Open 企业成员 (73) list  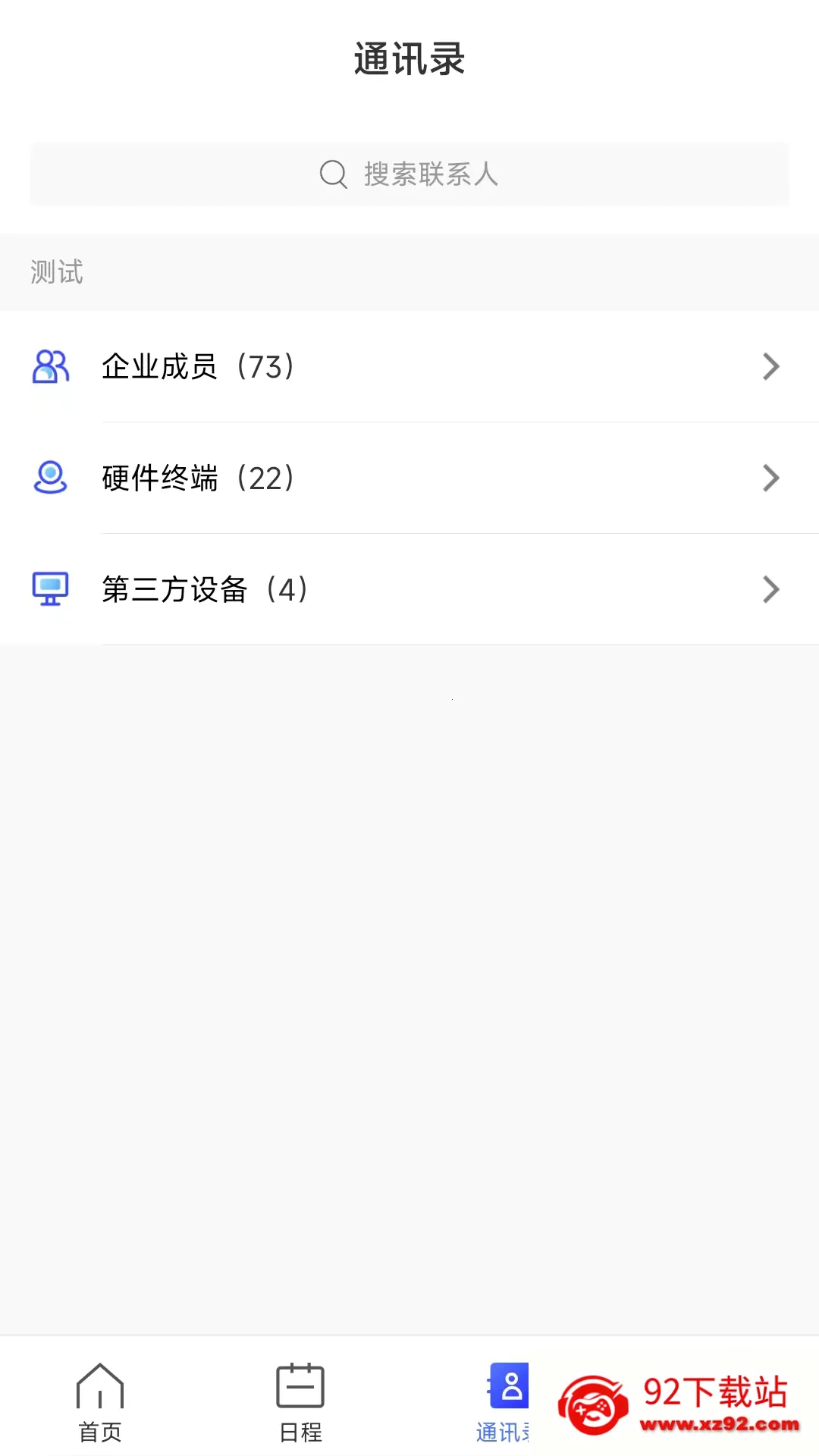[x=409, y=366]
